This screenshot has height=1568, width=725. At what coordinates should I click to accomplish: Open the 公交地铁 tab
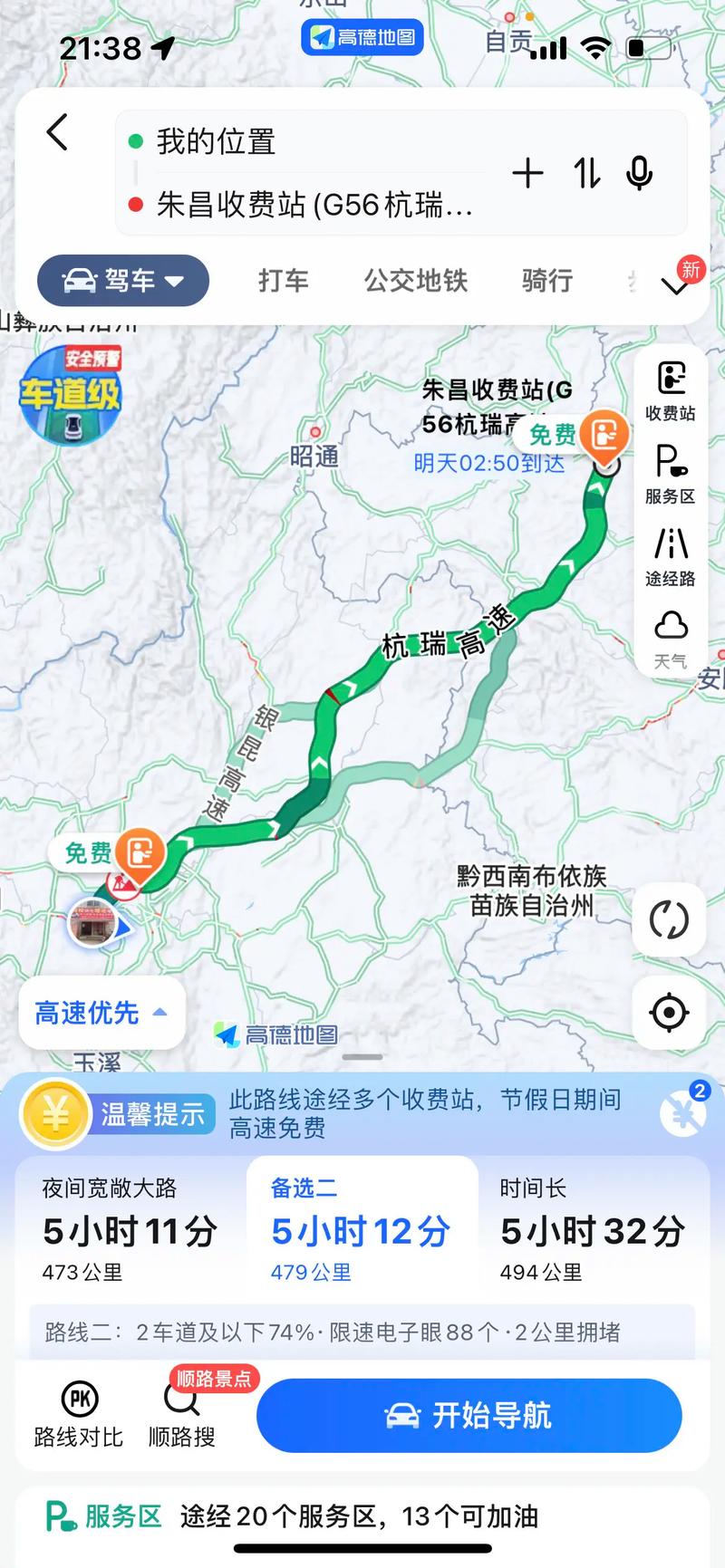pos(415,281)
